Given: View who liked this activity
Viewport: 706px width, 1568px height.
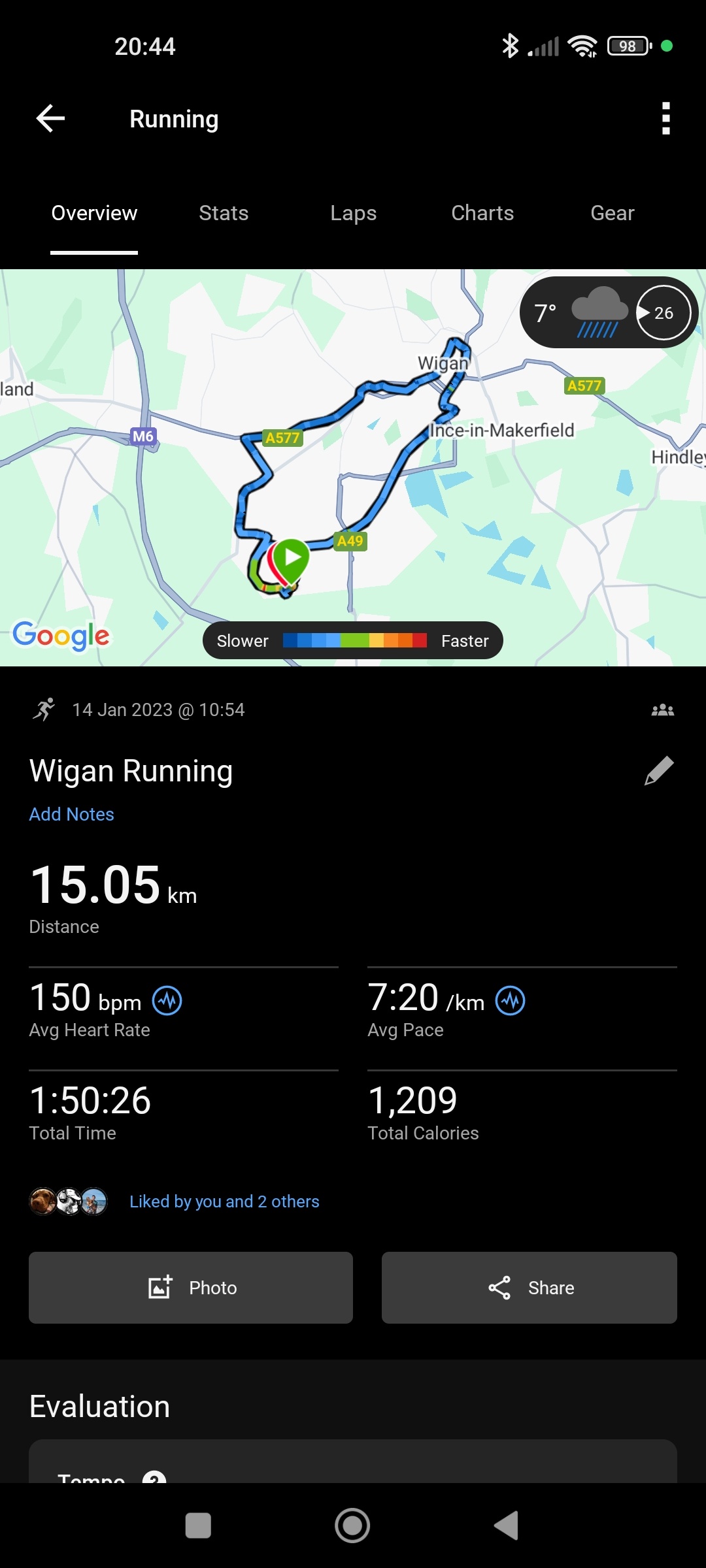Looking at the screenshot, I should click(x=224, y=1201).
